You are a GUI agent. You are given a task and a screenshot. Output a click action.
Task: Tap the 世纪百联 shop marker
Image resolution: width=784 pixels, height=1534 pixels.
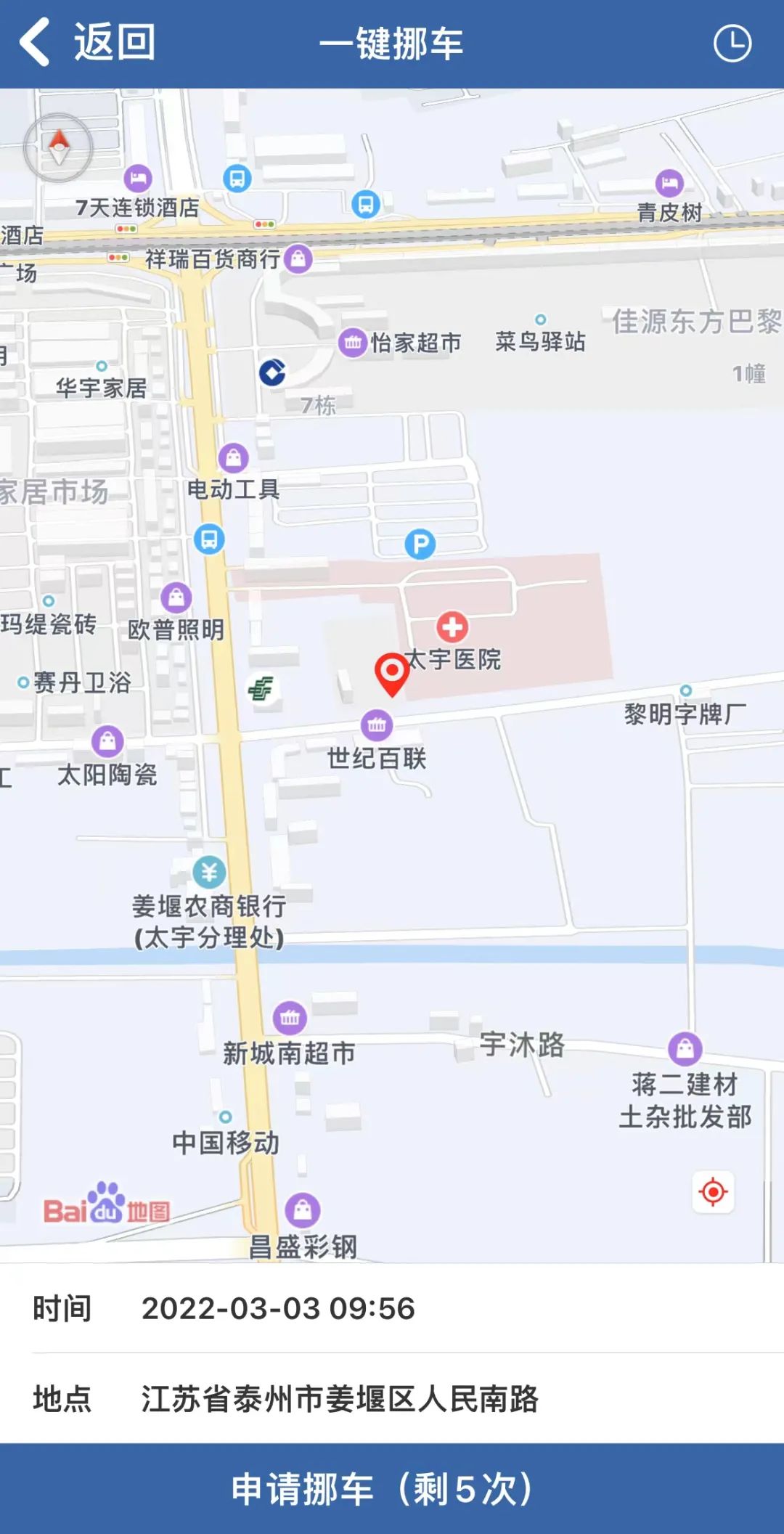click(377, 725)
